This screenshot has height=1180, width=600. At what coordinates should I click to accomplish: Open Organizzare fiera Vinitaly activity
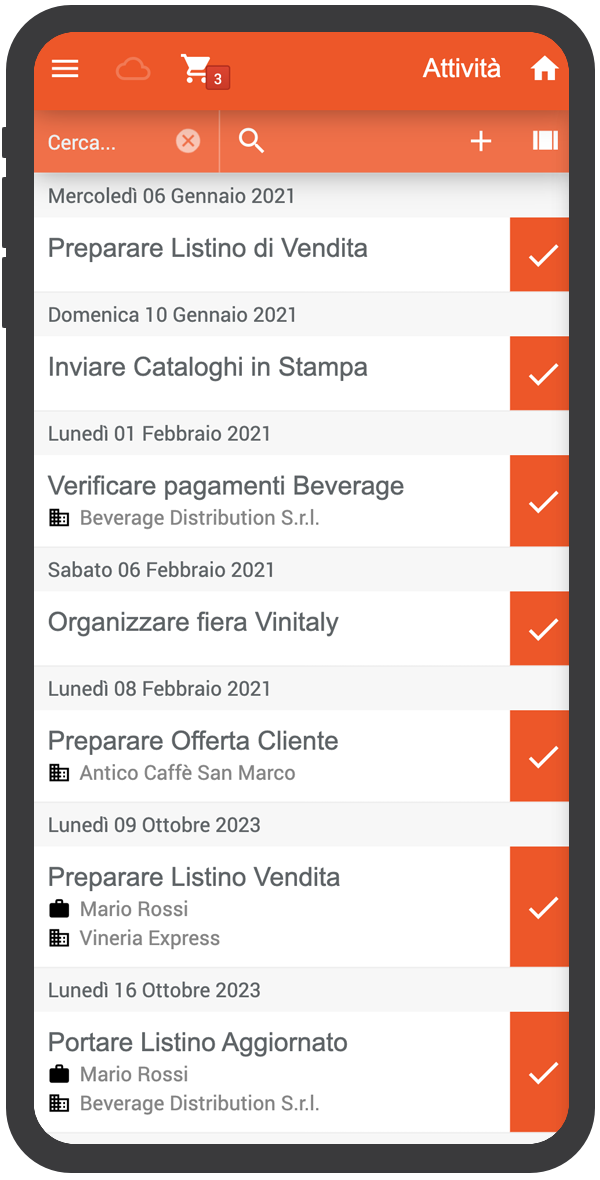[x=272, y=628]
